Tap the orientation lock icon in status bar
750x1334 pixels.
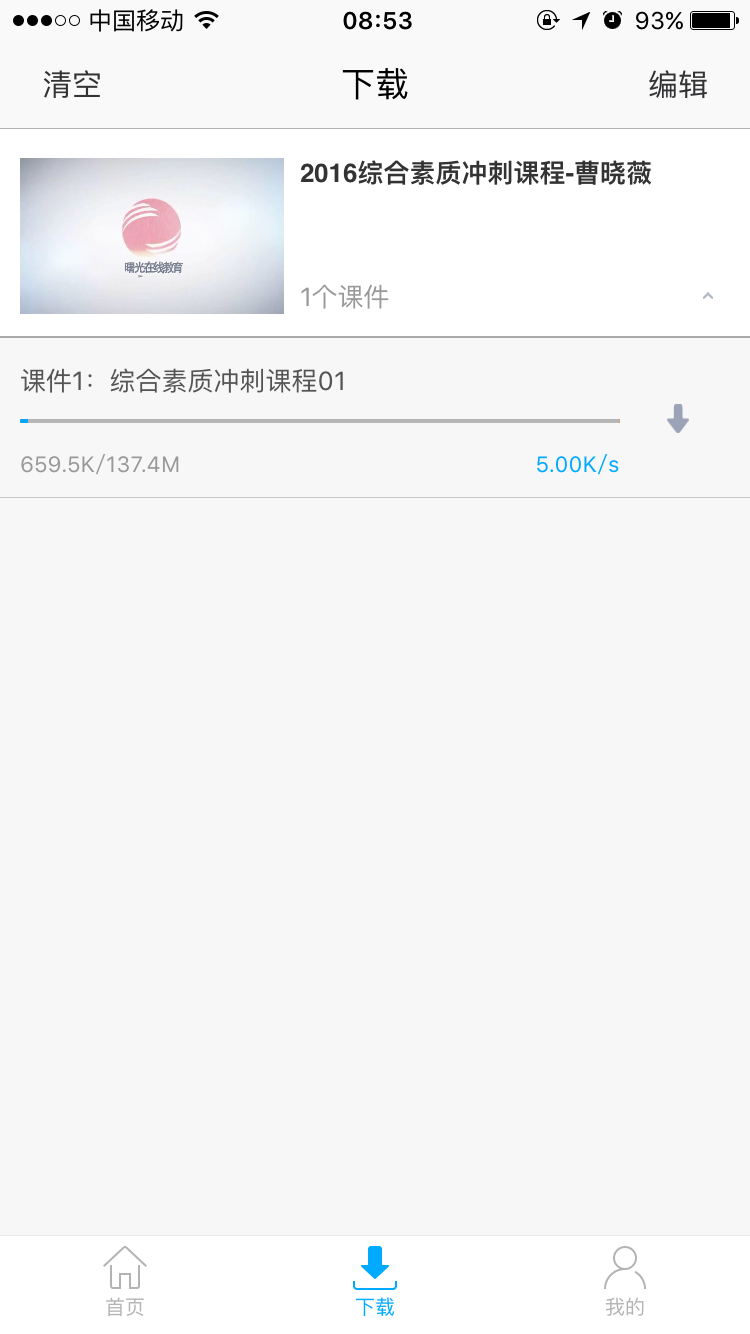[548, 18]
